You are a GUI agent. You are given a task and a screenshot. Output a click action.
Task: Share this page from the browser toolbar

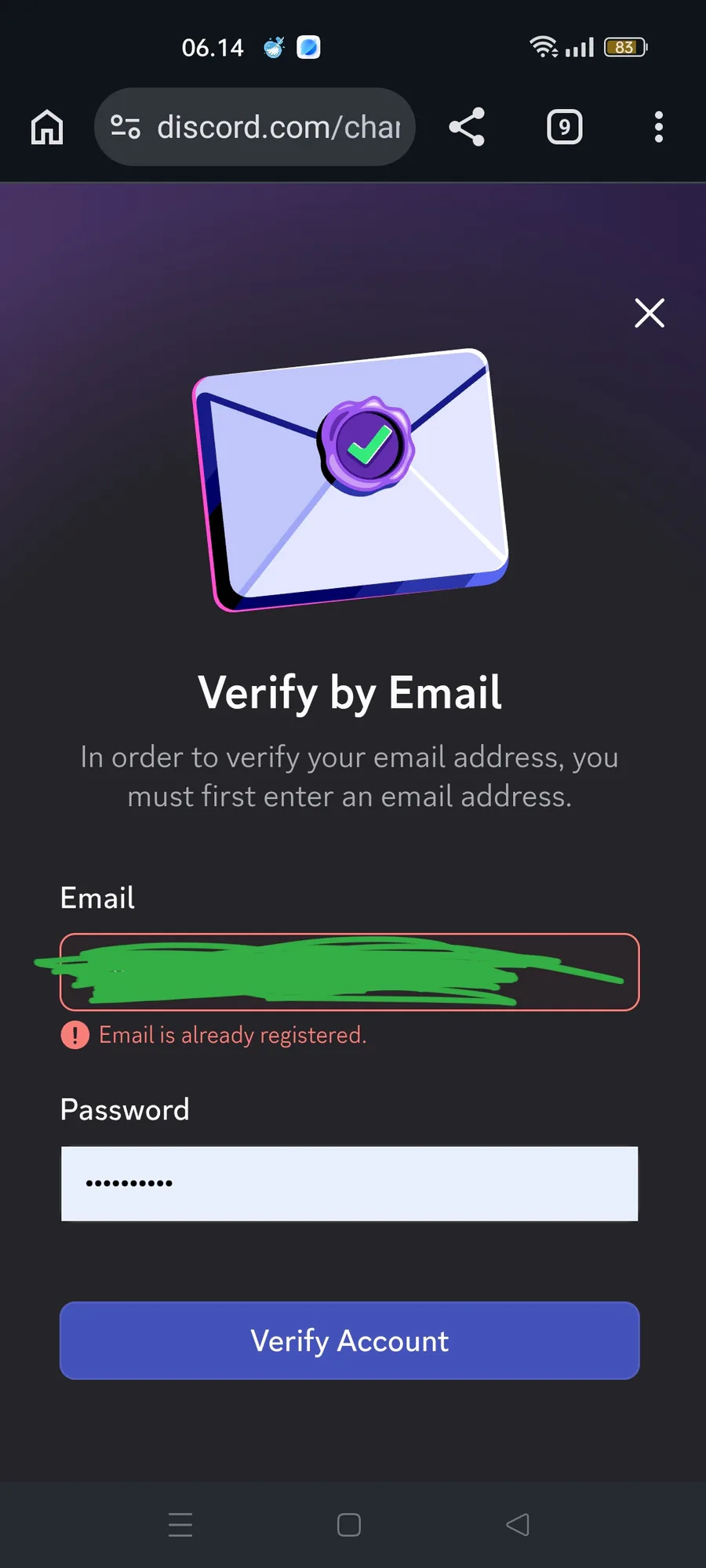click(467, 127)
